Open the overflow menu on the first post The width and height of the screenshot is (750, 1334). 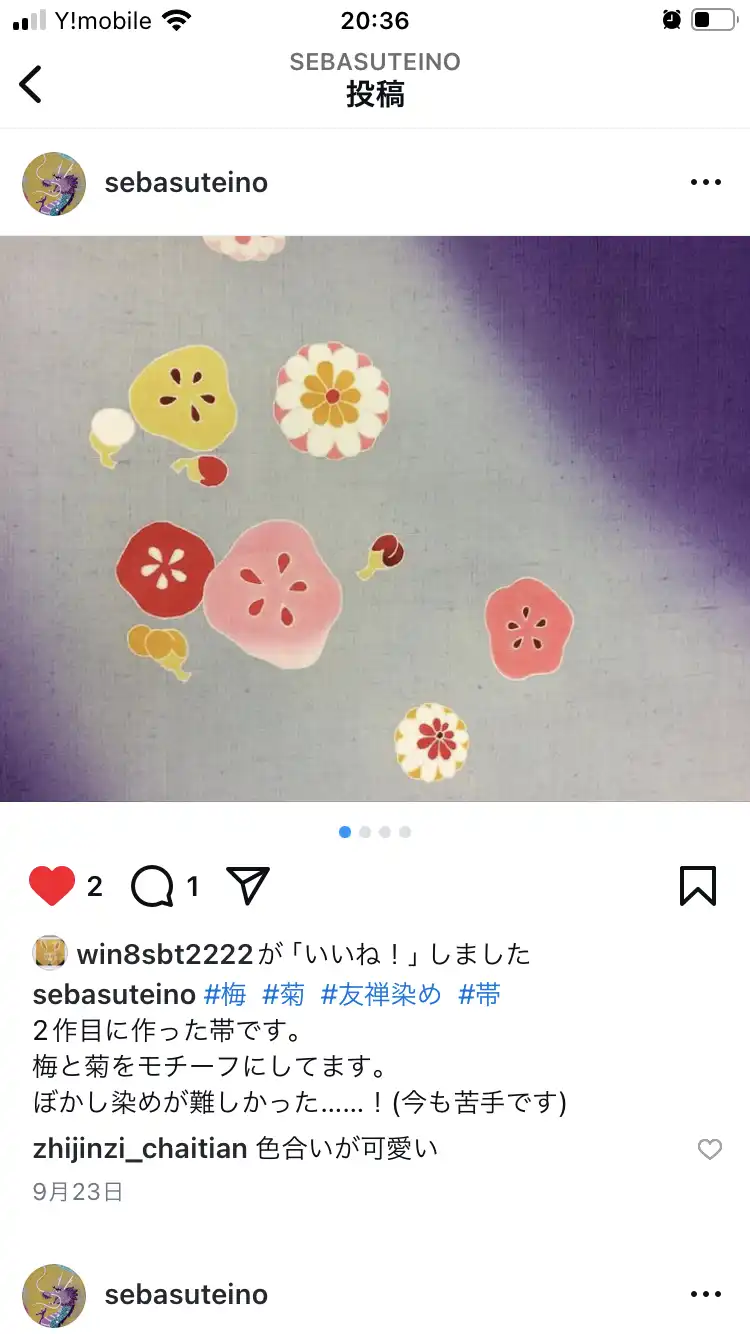705,183
